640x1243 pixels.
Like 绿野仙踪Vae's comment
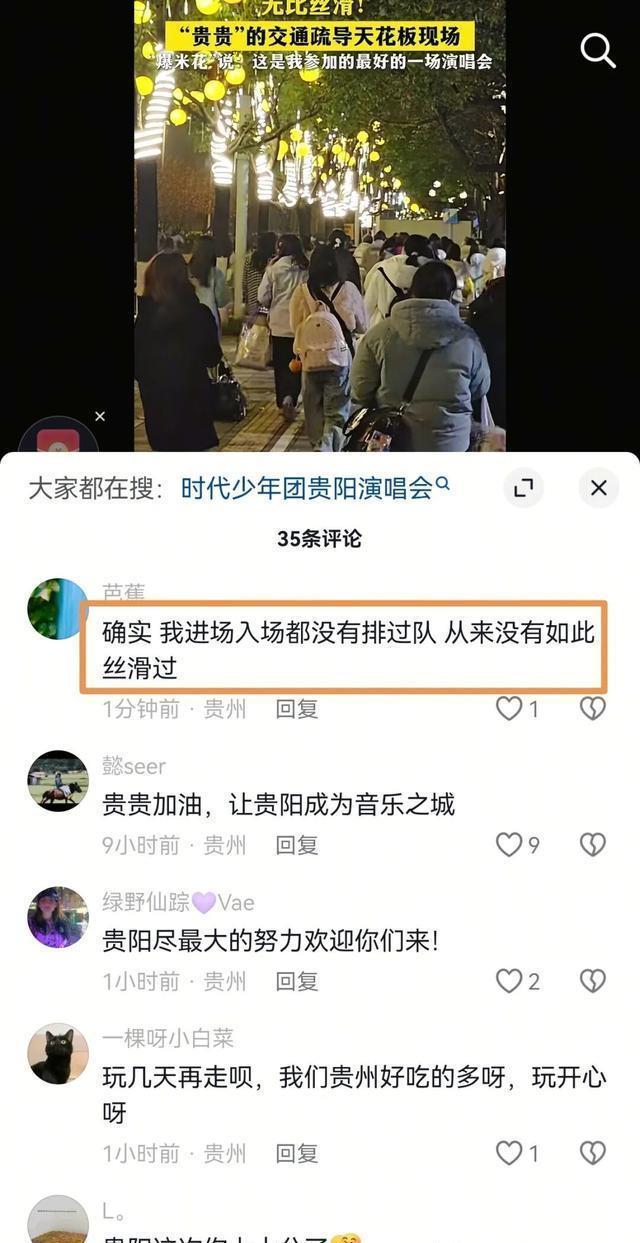tap(510, 981)
